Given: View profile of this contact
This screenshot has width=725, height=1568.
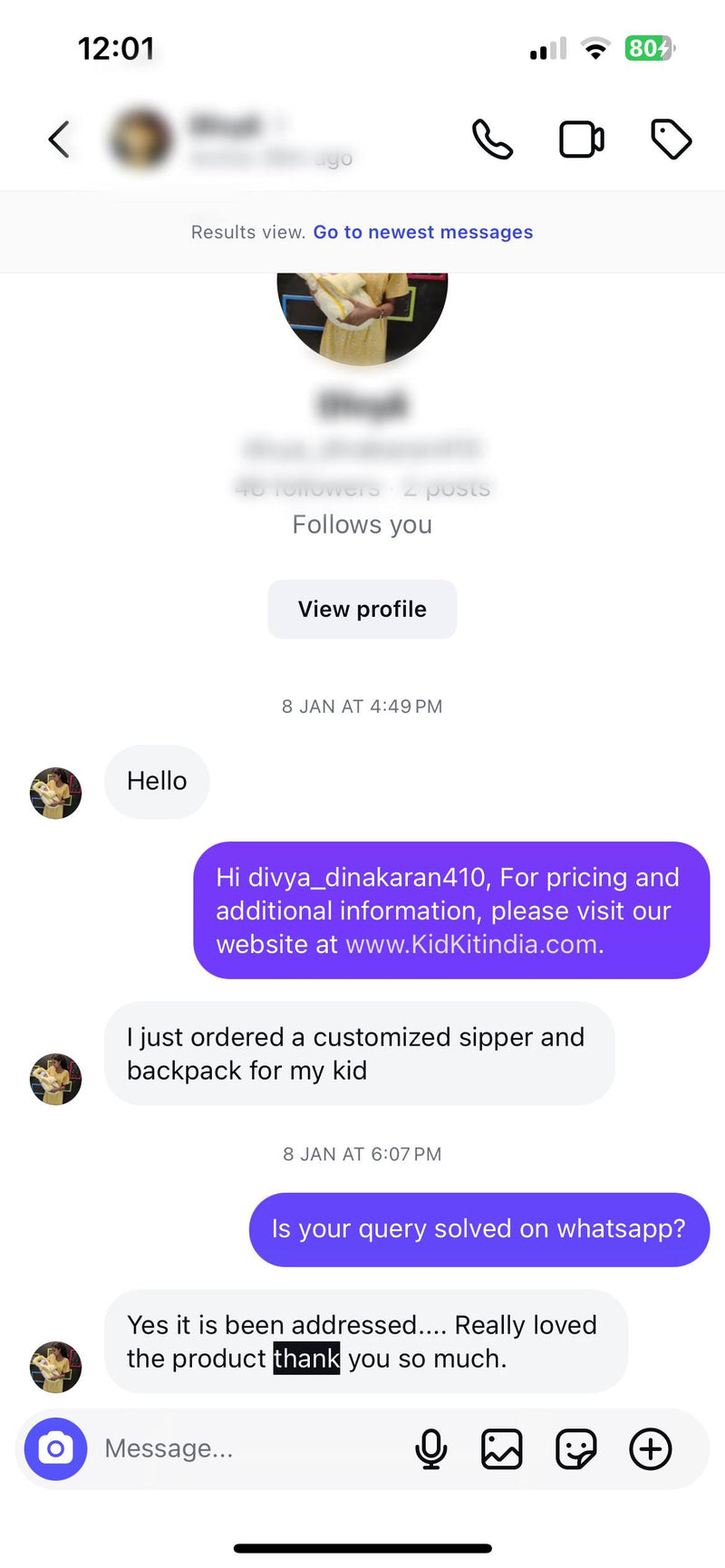Looking at the screenshot, I should 362,609.
